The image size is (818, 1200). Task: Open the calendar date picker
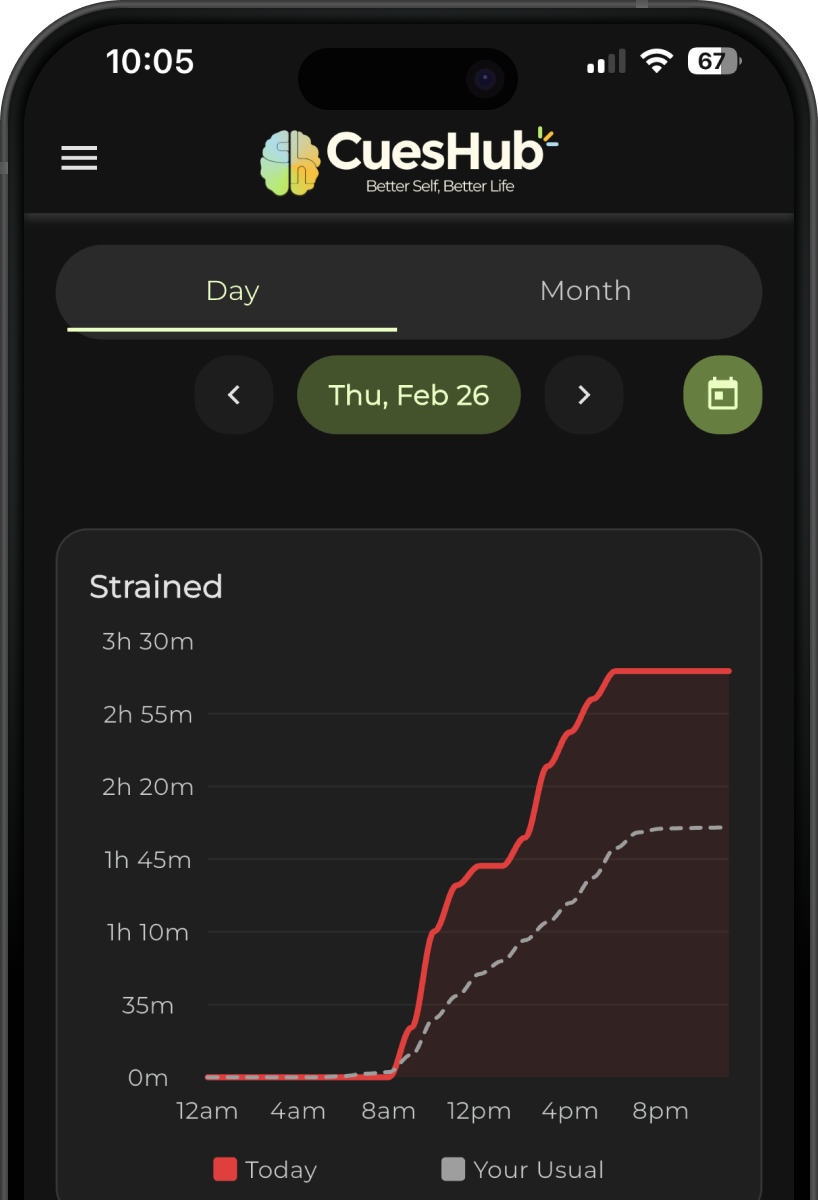coord(722,395)
